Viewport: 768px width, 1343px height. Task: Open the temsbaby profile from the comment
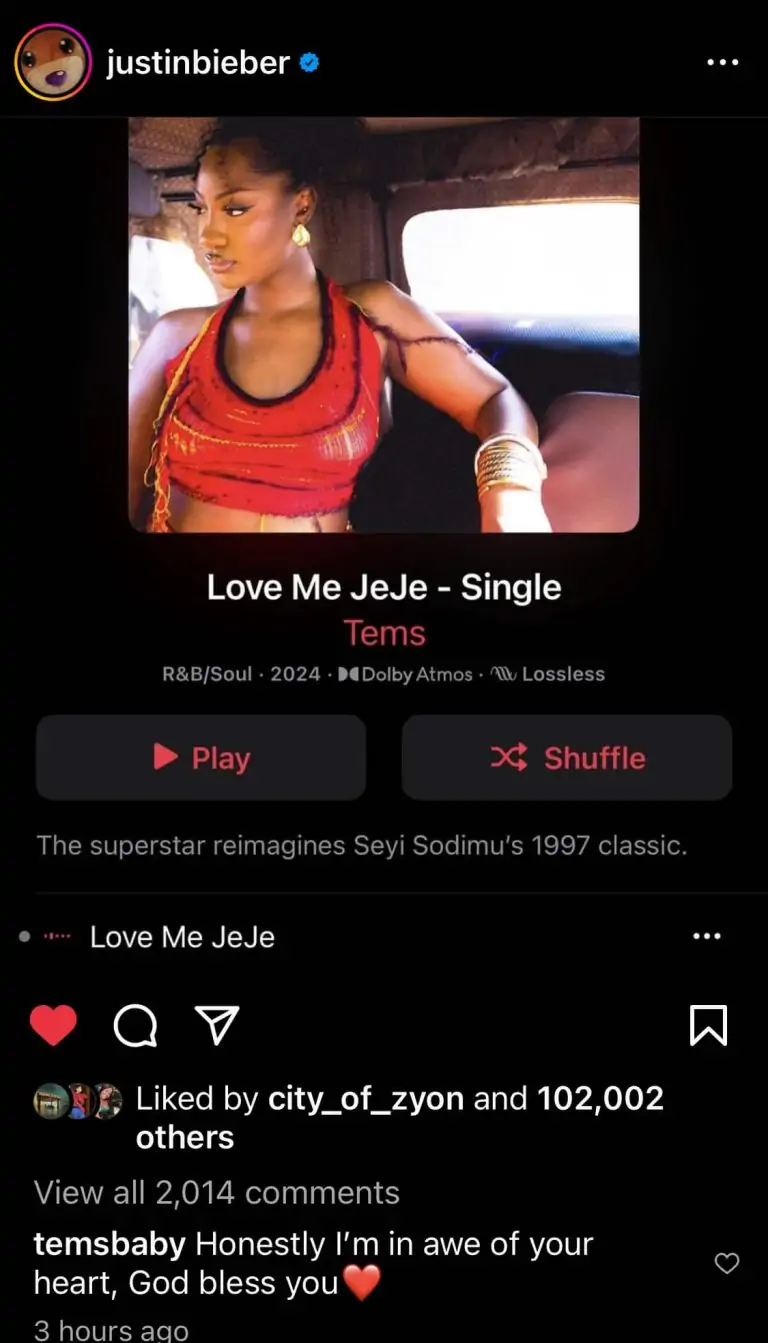click(109, 1244)
